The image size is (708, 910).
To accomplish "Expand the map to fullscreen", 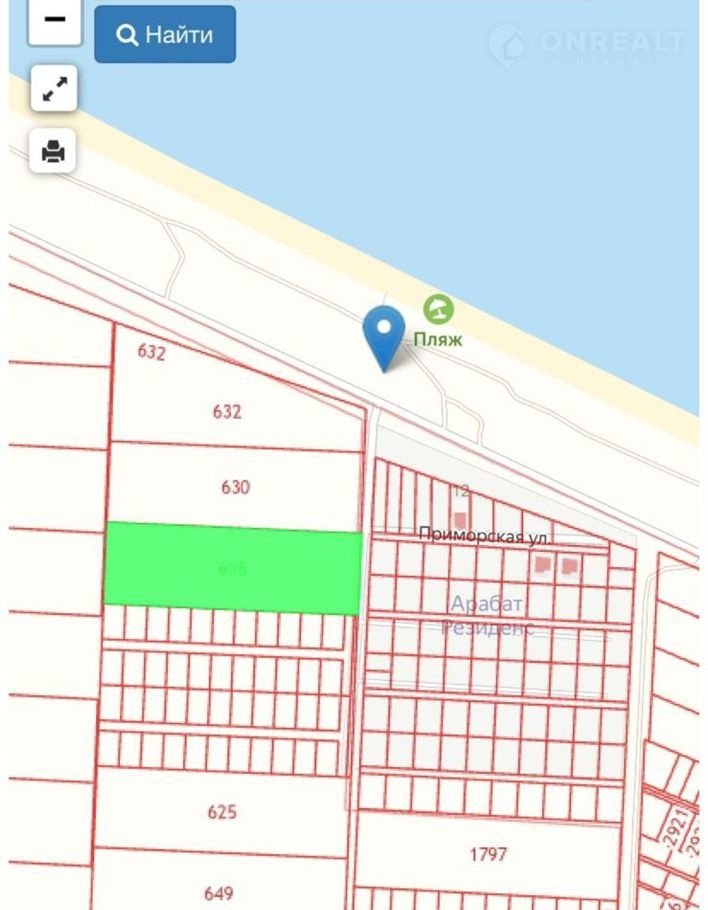I will (x=54, y=90).
